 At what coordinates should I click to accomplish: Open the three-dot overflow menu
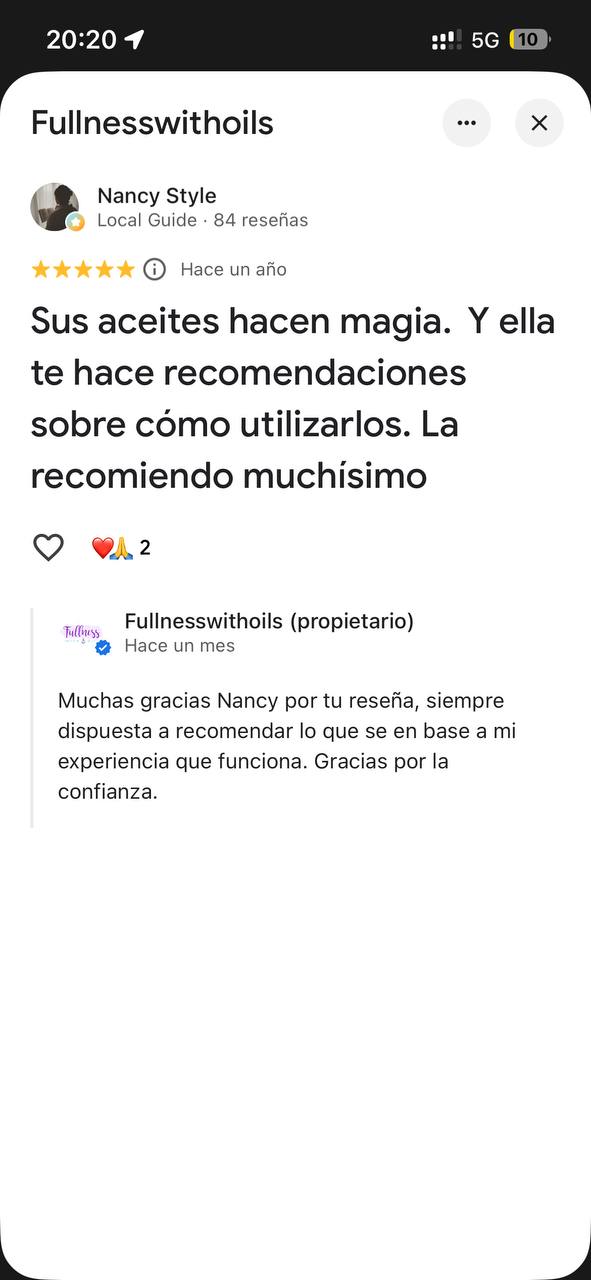coord(466,123)
